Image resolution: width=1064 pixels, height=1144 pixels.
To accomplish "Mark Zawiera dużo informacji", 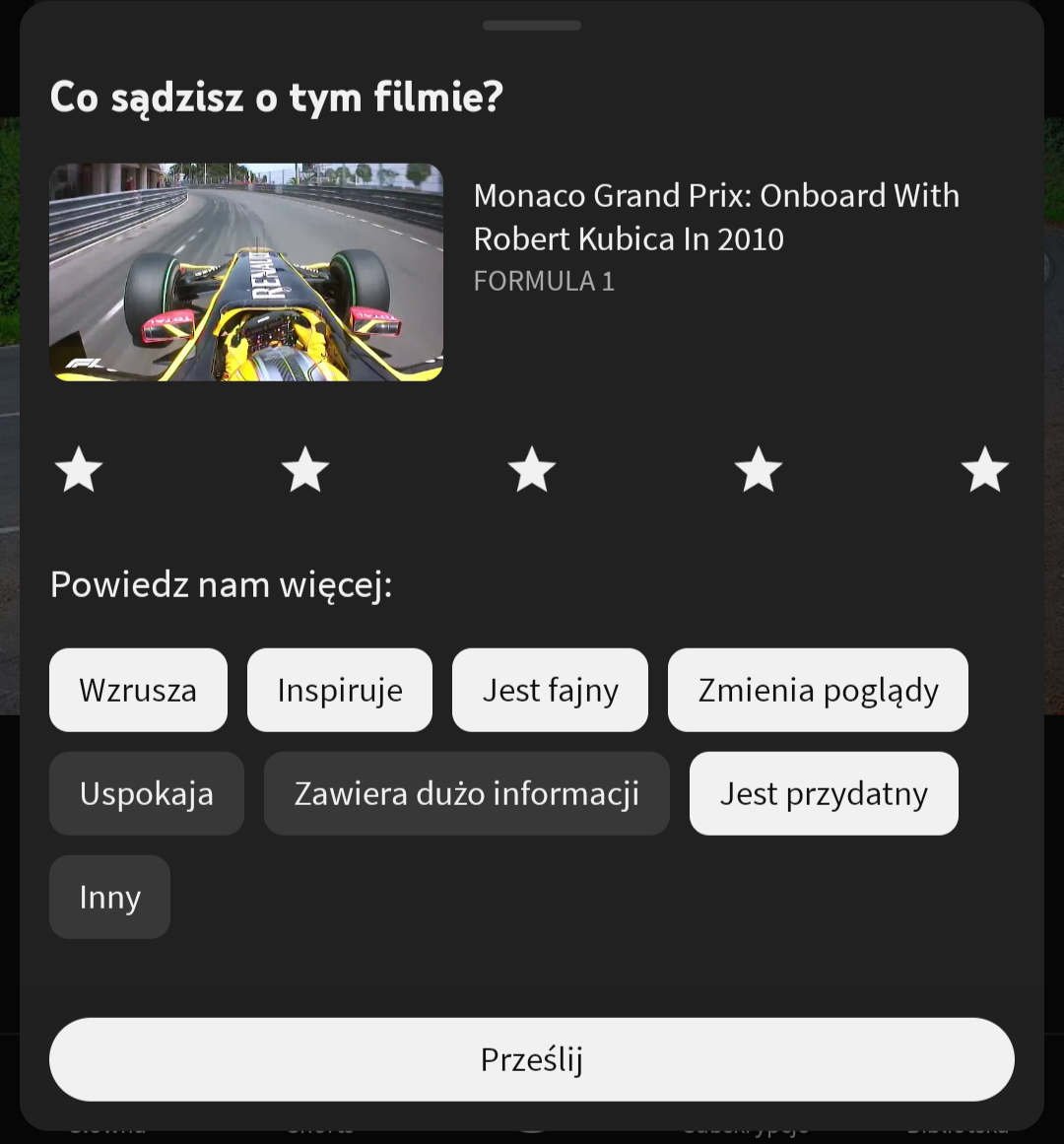I will coord(467,793).
